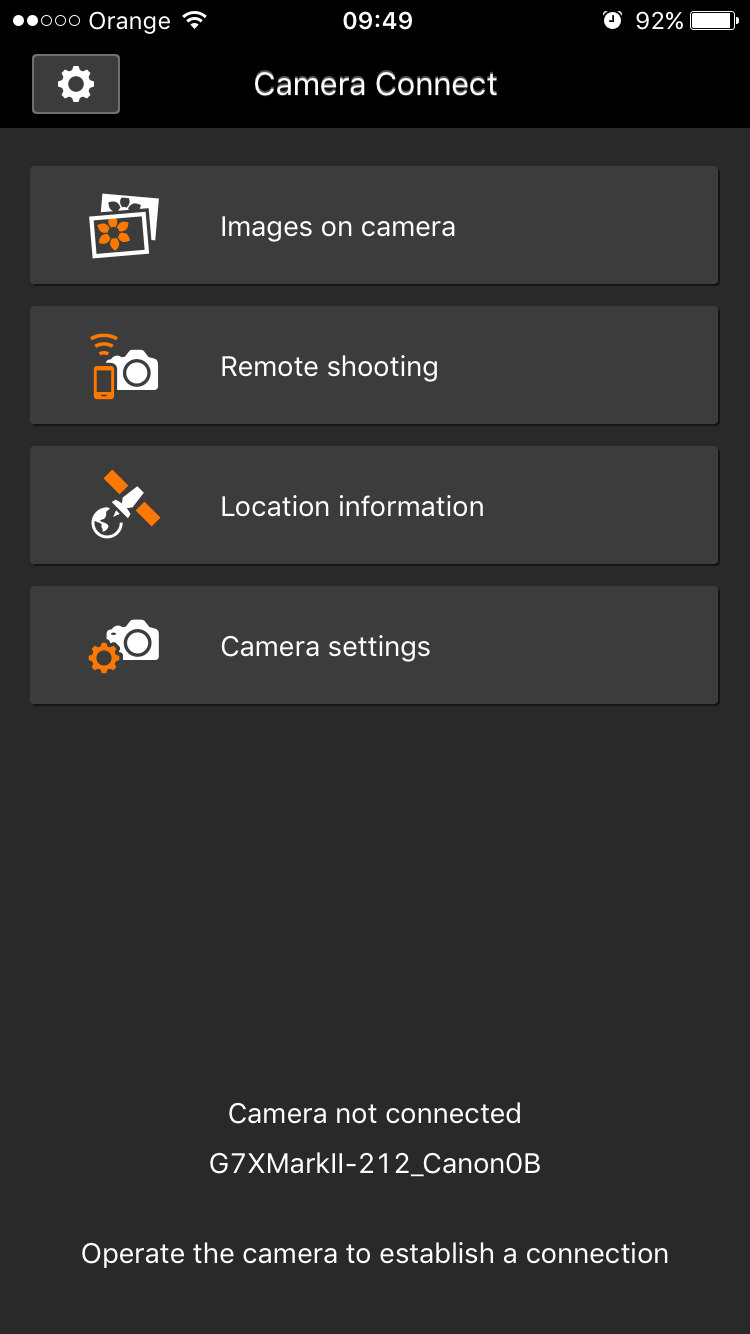Start Remote shooting

click(x=374, y=366)
